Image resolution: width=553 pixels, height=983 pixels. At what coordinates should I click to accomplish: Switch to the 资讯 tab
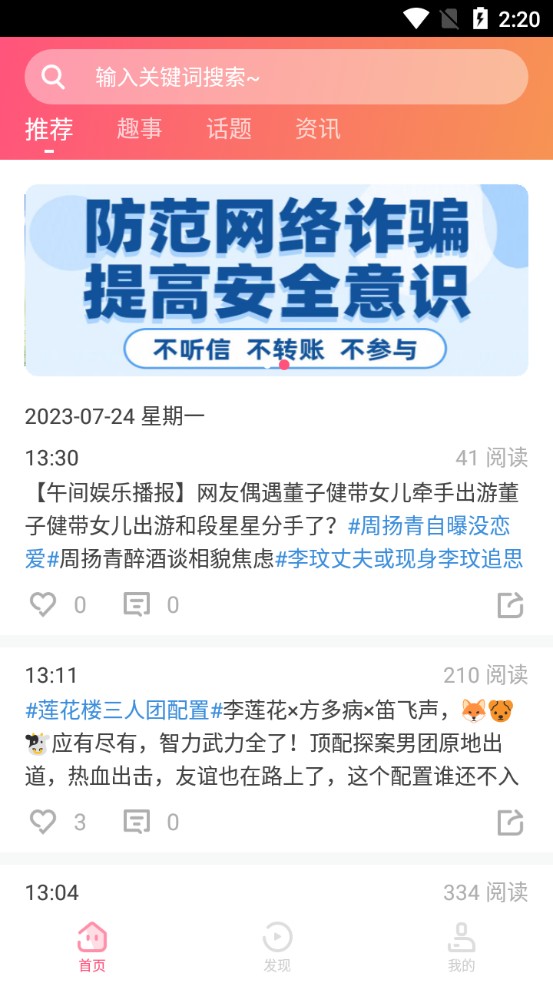[x=318, y=129]
